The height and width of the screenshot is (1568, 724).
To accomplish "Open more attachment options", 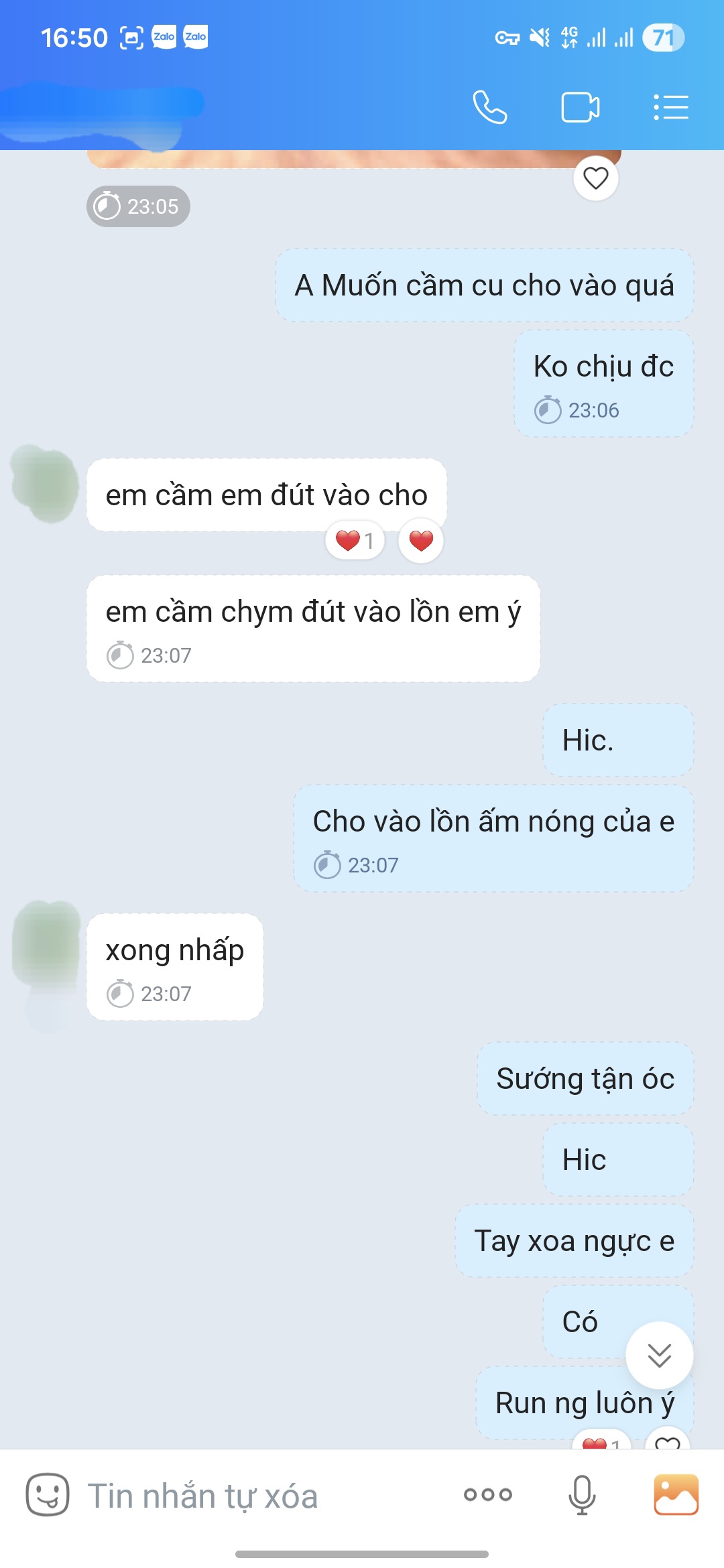I will [488, 1494].
